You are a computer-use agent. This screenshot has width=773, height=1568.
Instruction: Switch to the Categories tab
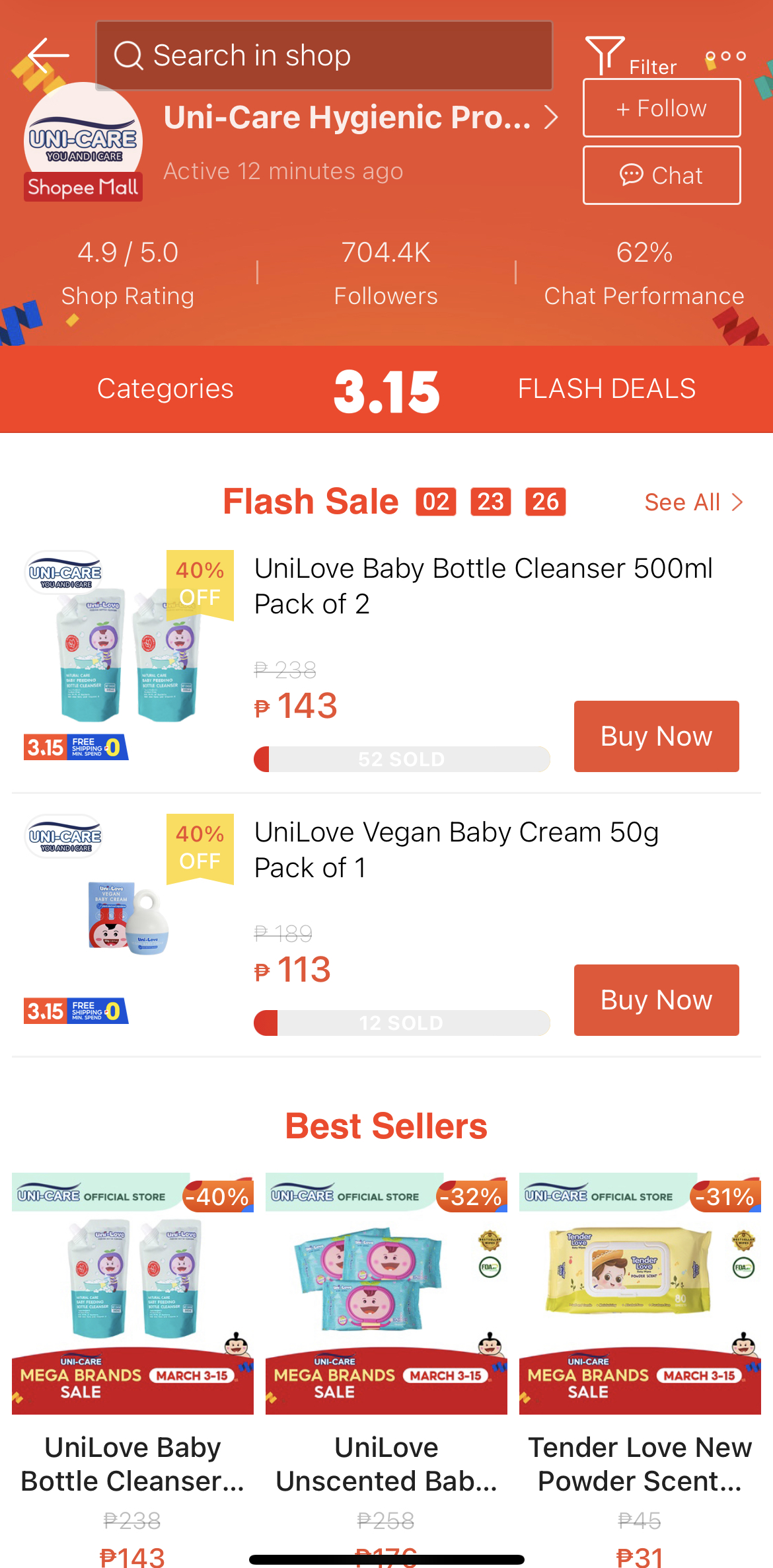[165, 389]
